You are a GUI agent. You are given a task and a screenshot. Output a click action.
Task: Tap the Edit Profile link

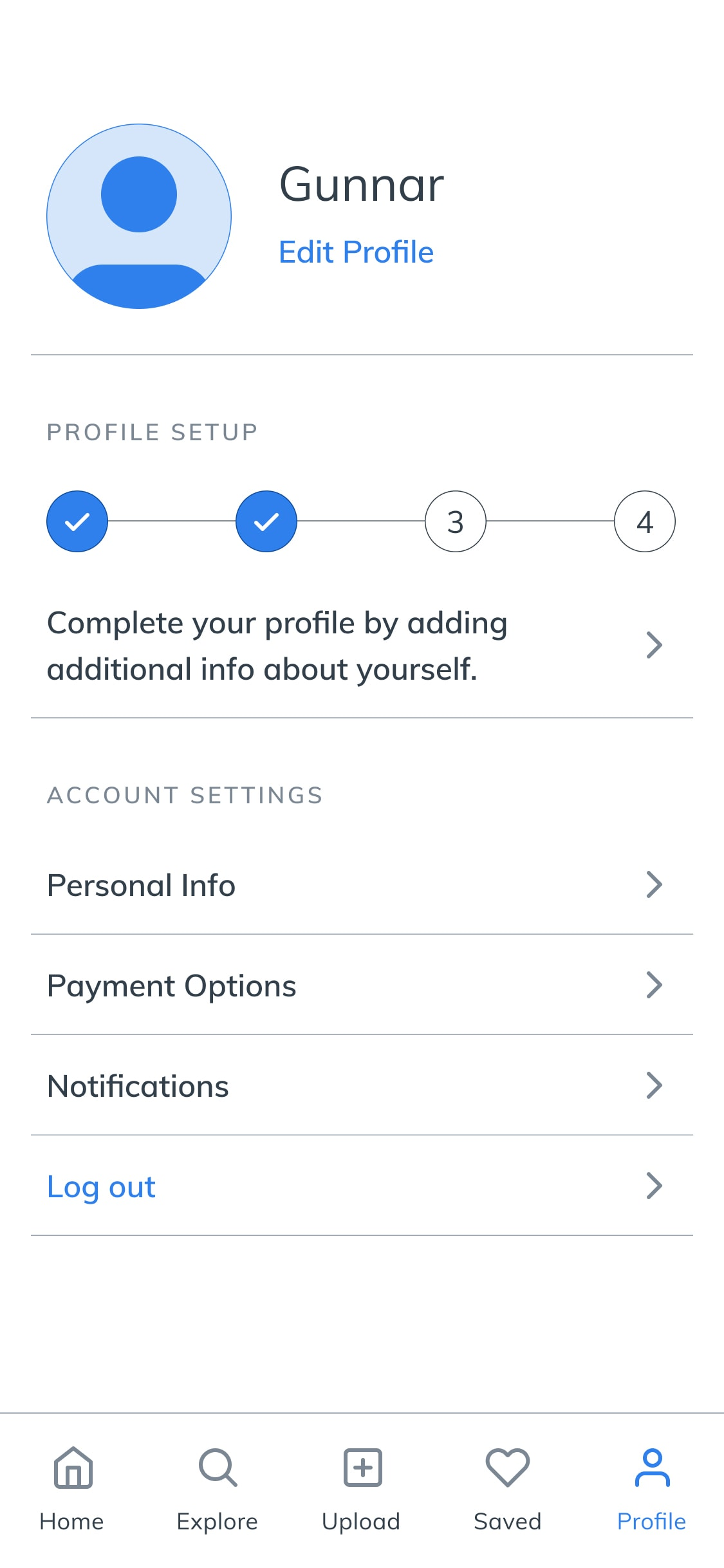(356, 252)
